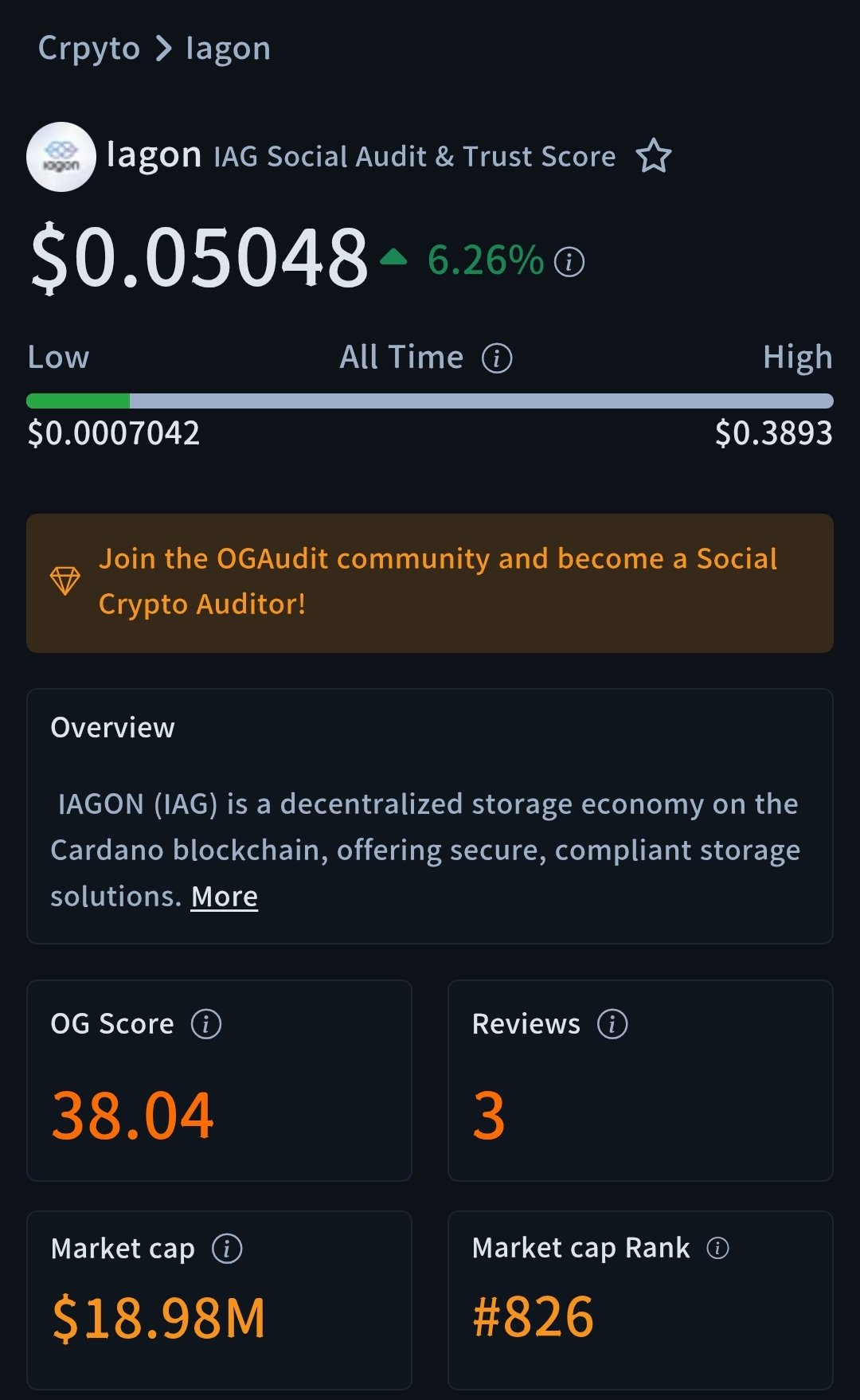View OG Score info tooltip
Viewport: 860px width, 1400px height.
(x=206, y=1024)
